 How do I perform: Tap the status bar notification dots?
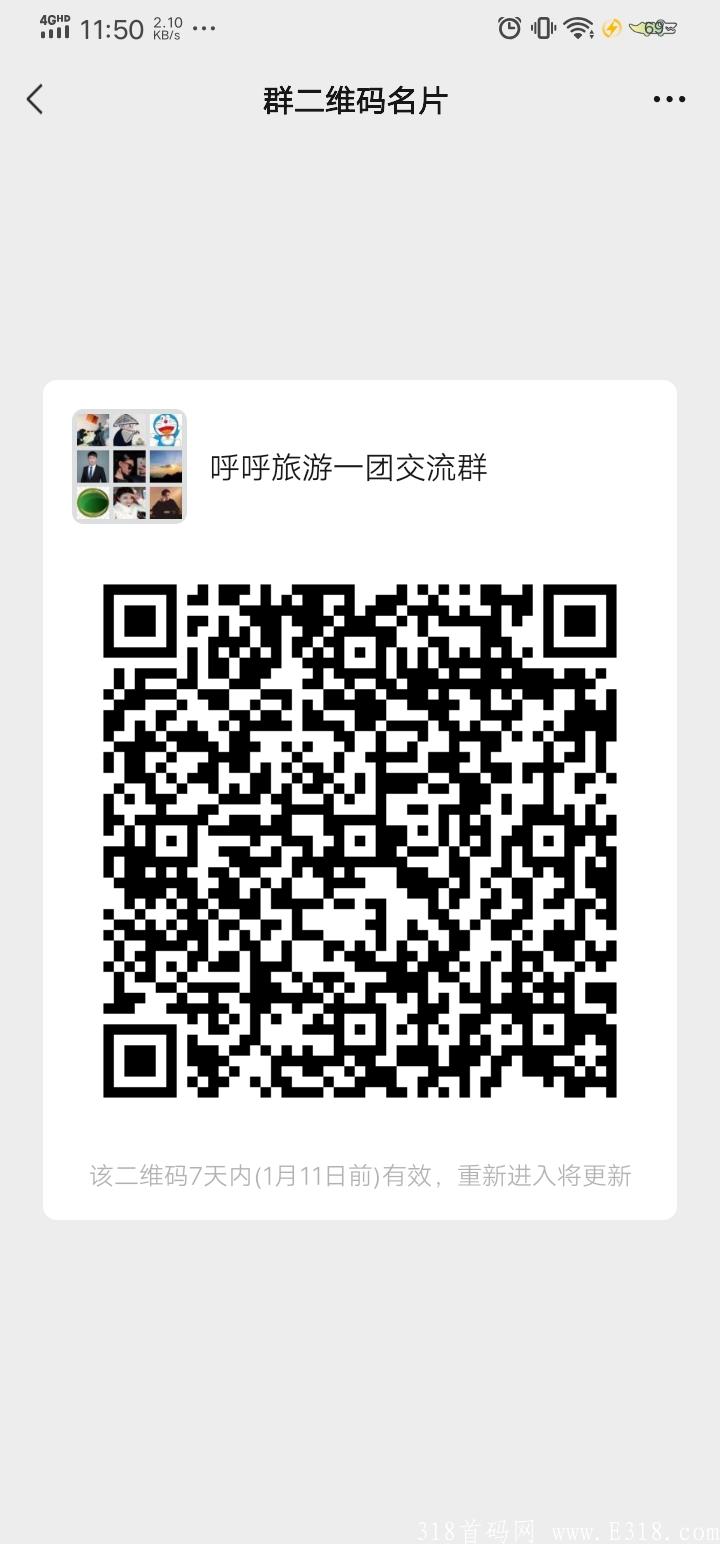(203, 29)
